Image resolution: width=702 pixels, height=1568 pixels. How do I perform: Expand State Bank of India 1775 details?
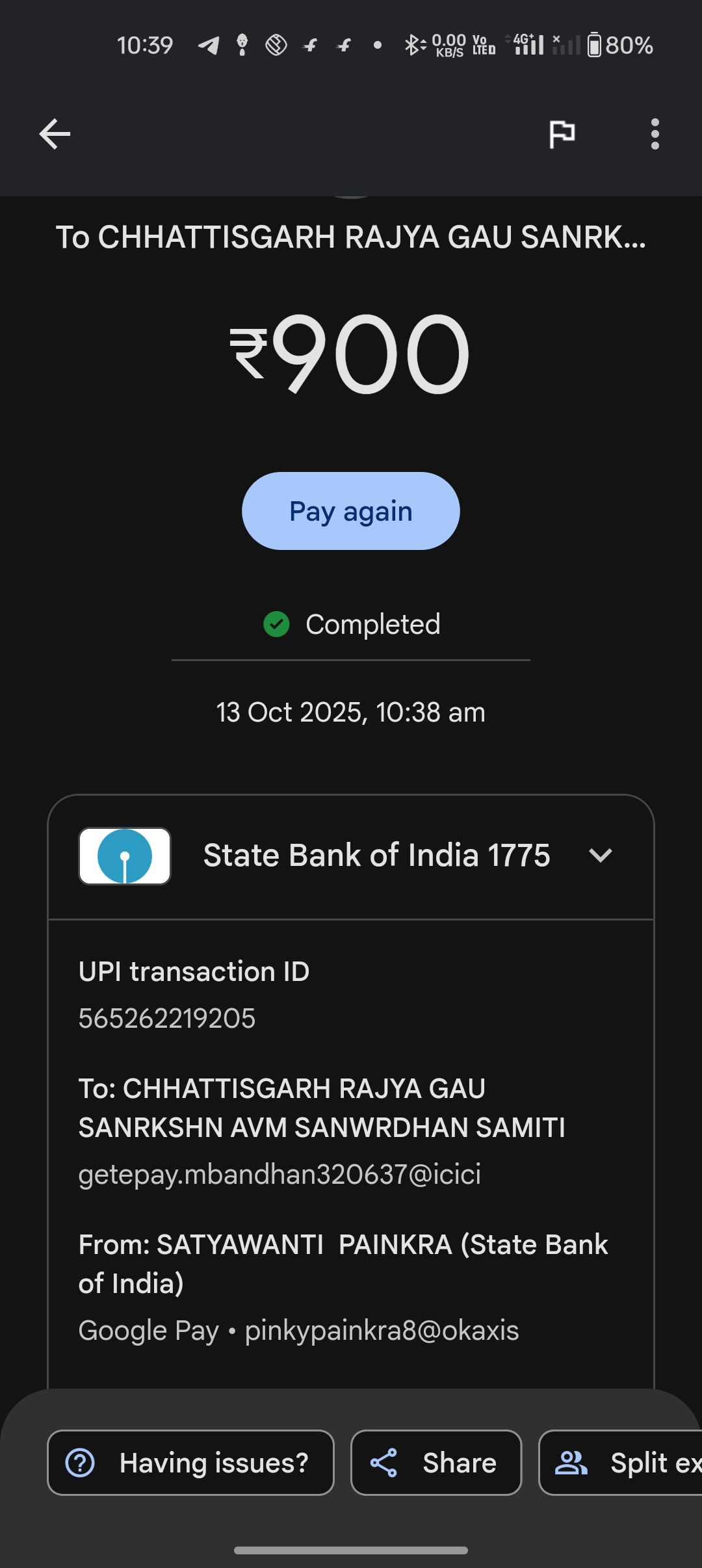pyautogui.click(x=601, y=856)
